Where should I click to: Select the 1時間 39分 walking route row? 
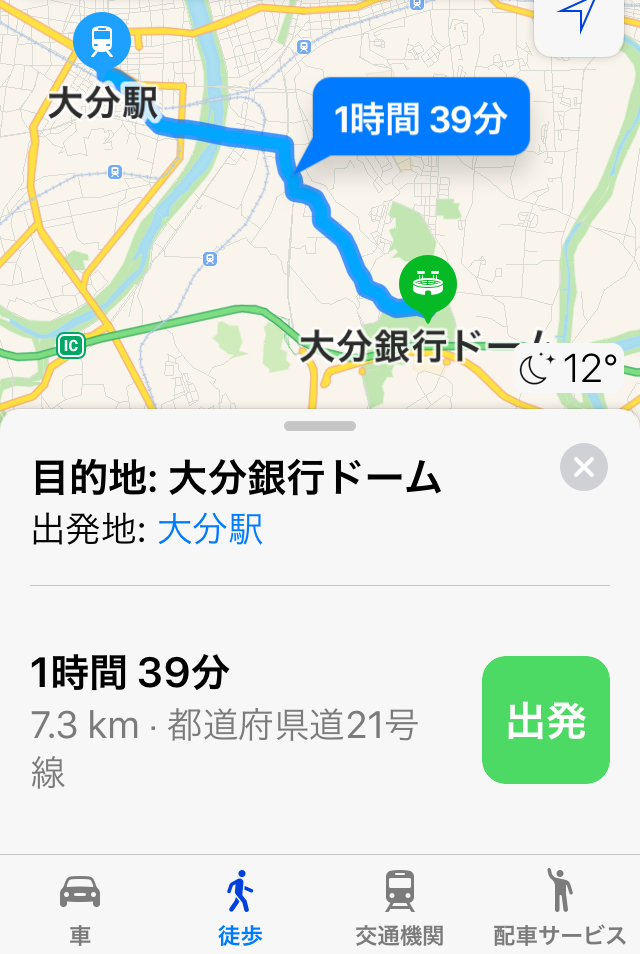coord(240,718)
